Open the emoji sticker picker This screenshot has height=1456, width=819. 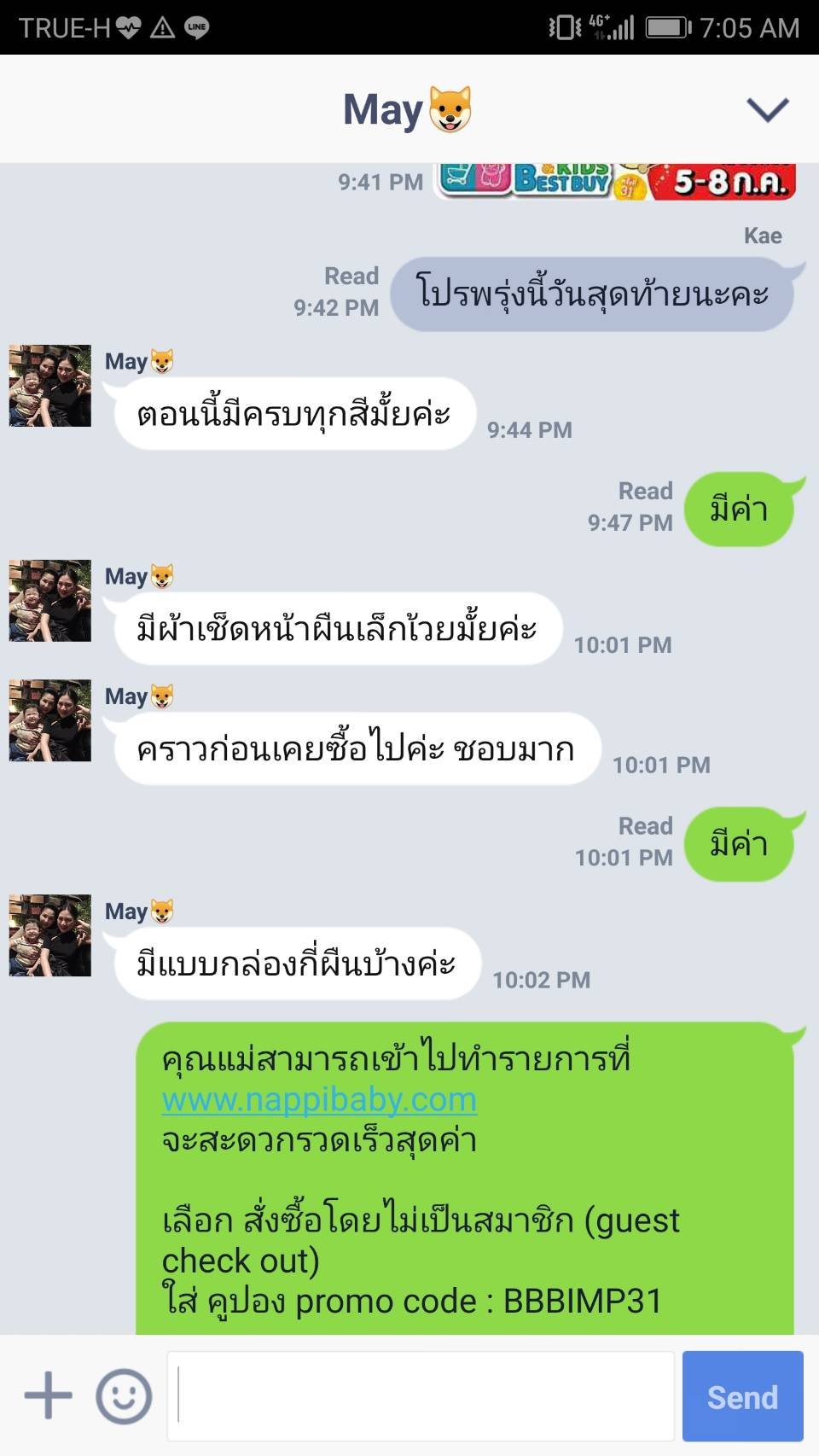(x=124, y=1396)
